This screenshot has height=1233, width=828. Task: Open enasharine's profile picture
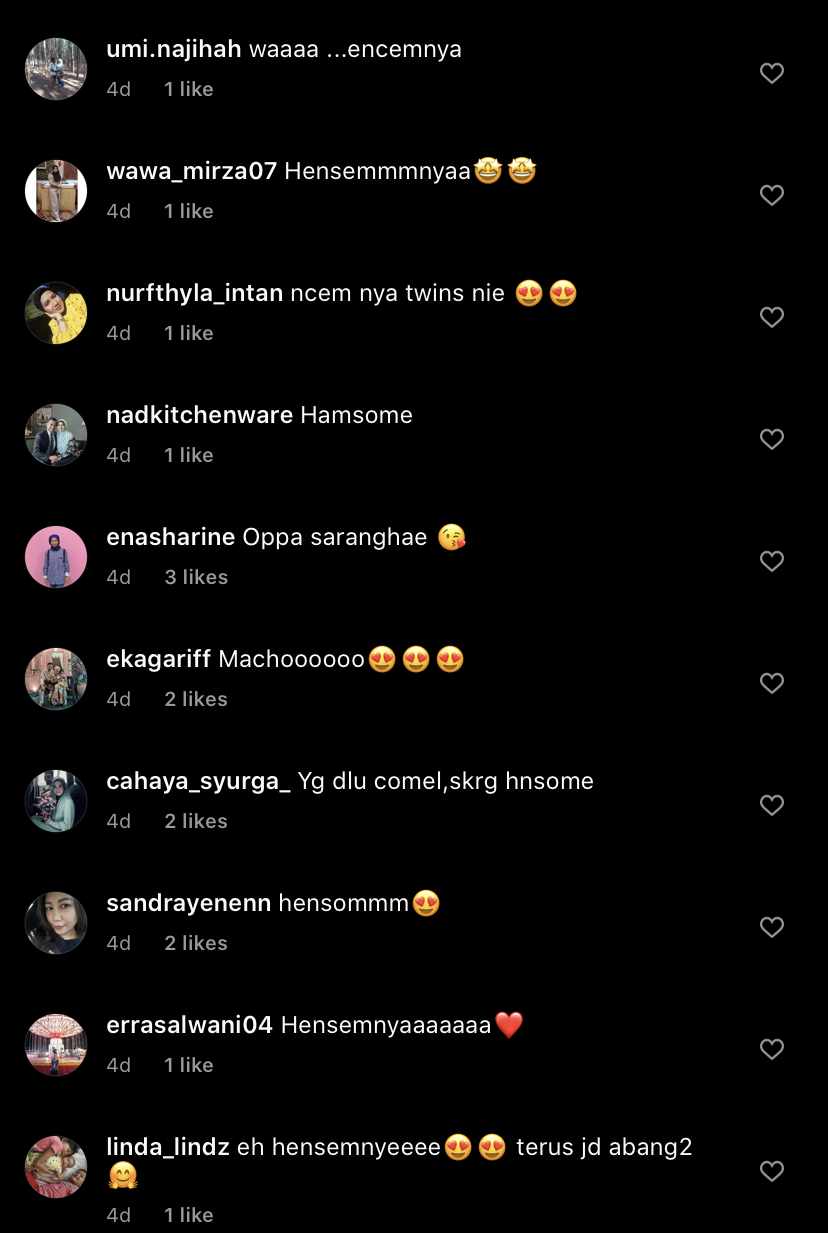[56, 557]
